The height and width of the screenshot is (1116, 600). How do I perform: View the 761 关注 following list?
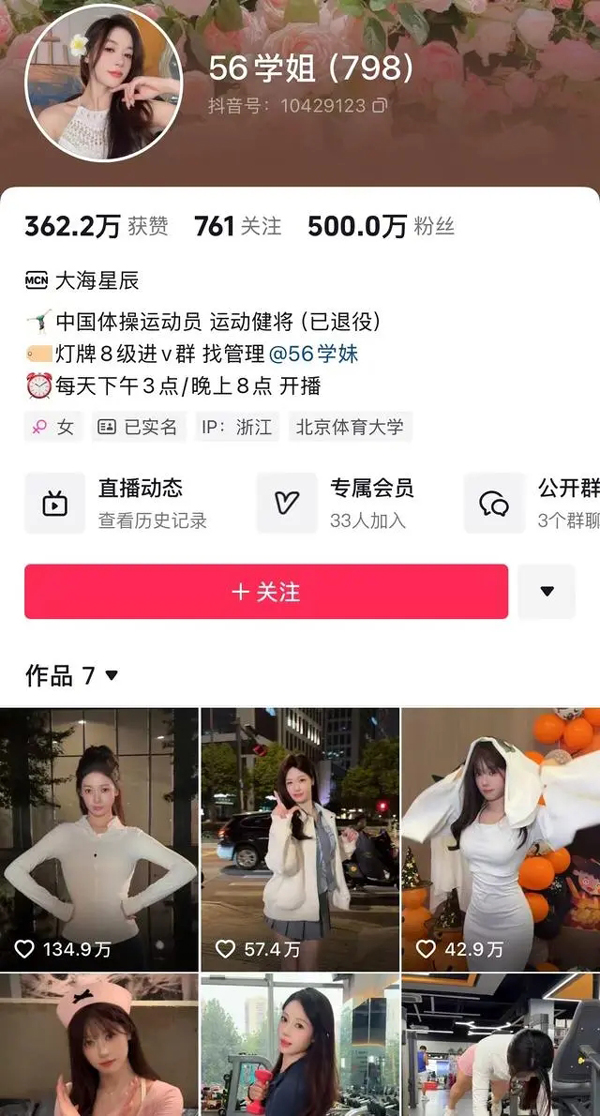click(x=238, y=226)
